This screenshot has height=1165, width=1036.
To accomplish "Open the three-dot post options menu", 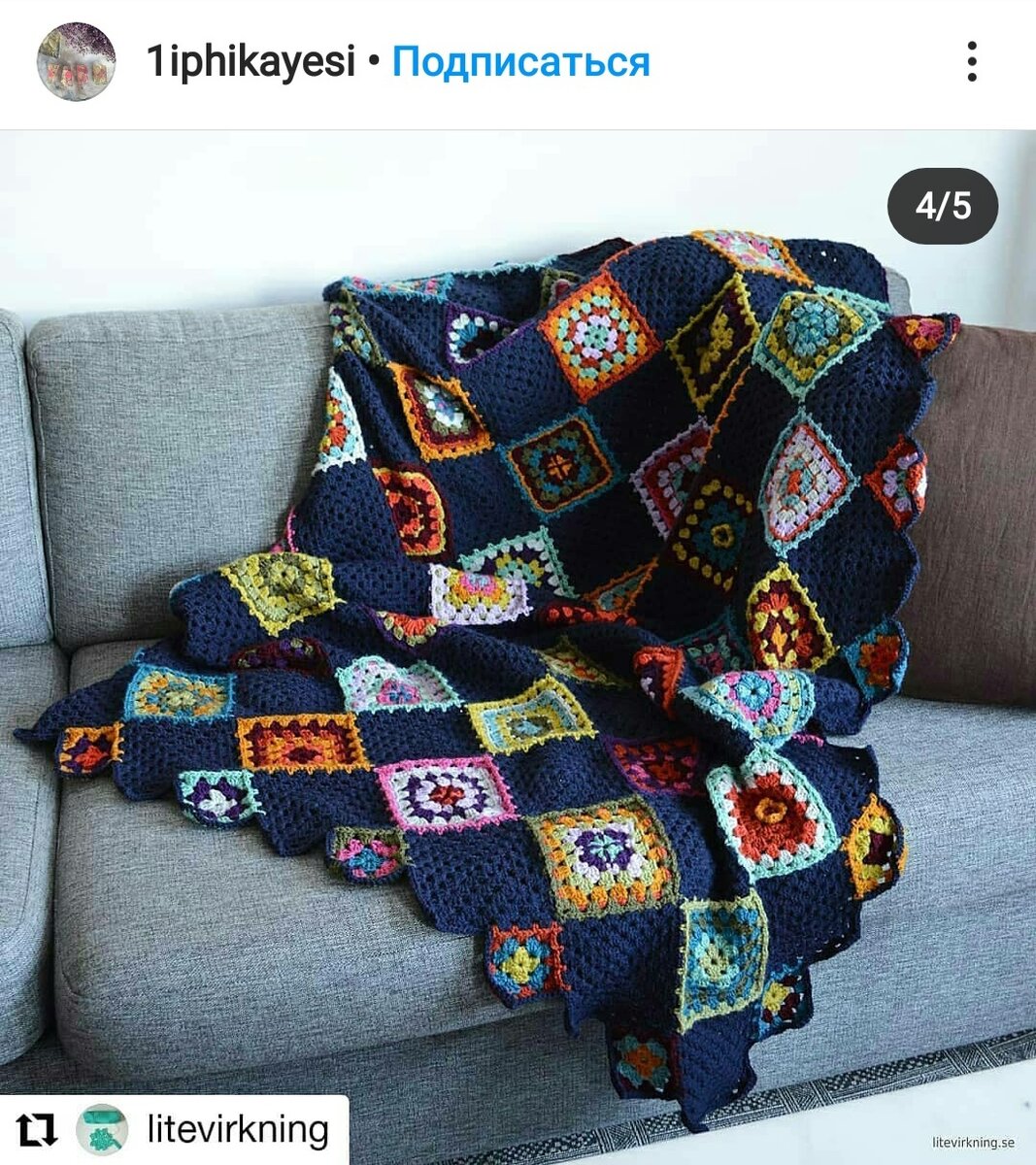I will click(971, 63).
